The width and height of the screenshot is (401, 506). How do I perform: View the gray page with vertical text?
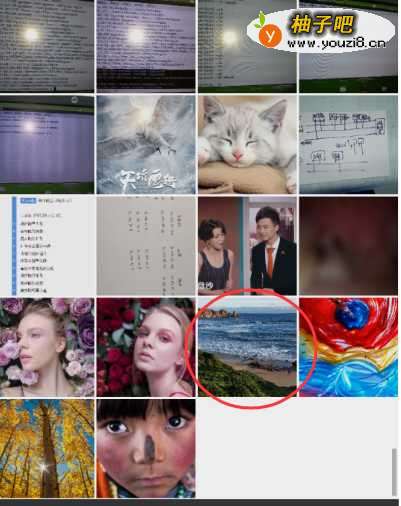[146, 246]
